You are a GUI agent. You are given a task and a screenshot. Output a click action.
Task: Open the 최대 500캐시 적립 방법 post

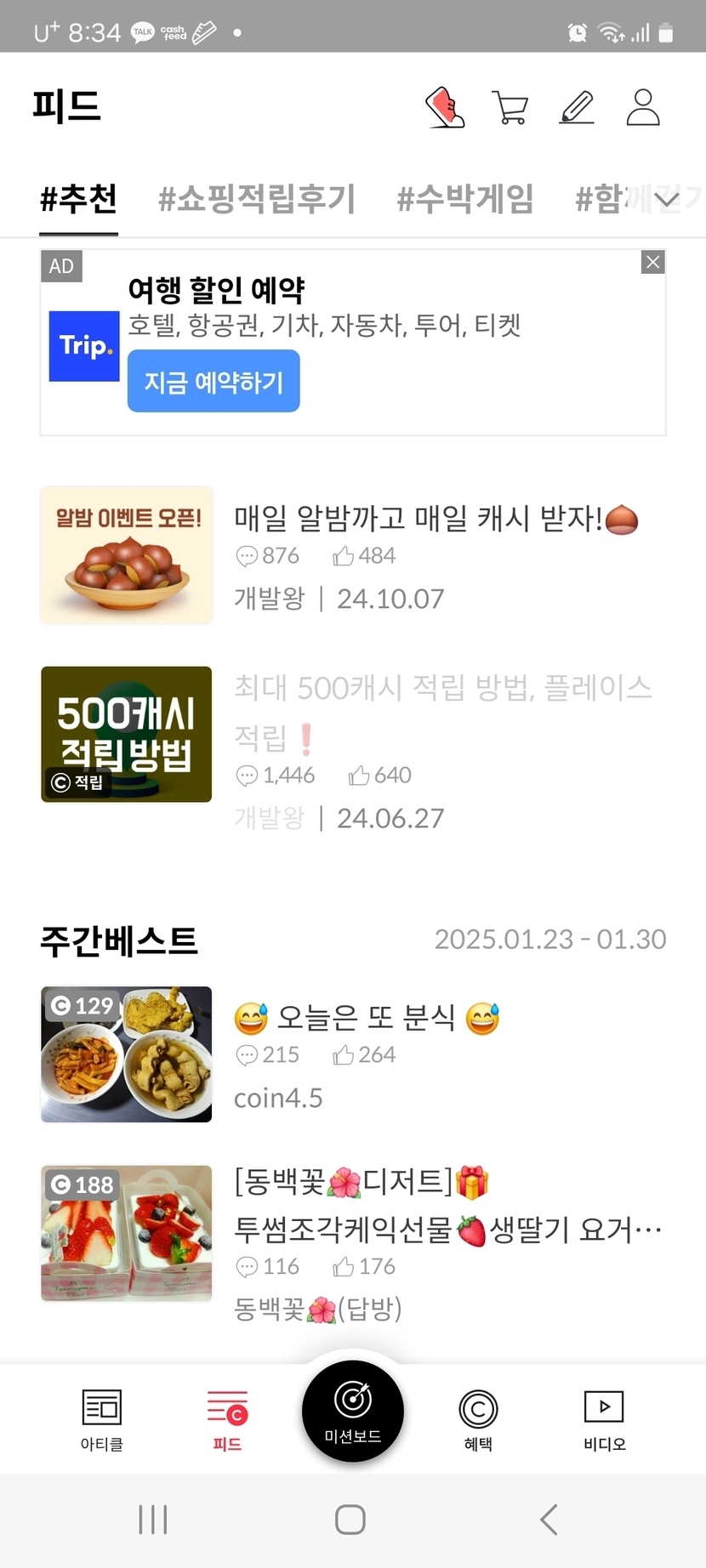(442, 688)
